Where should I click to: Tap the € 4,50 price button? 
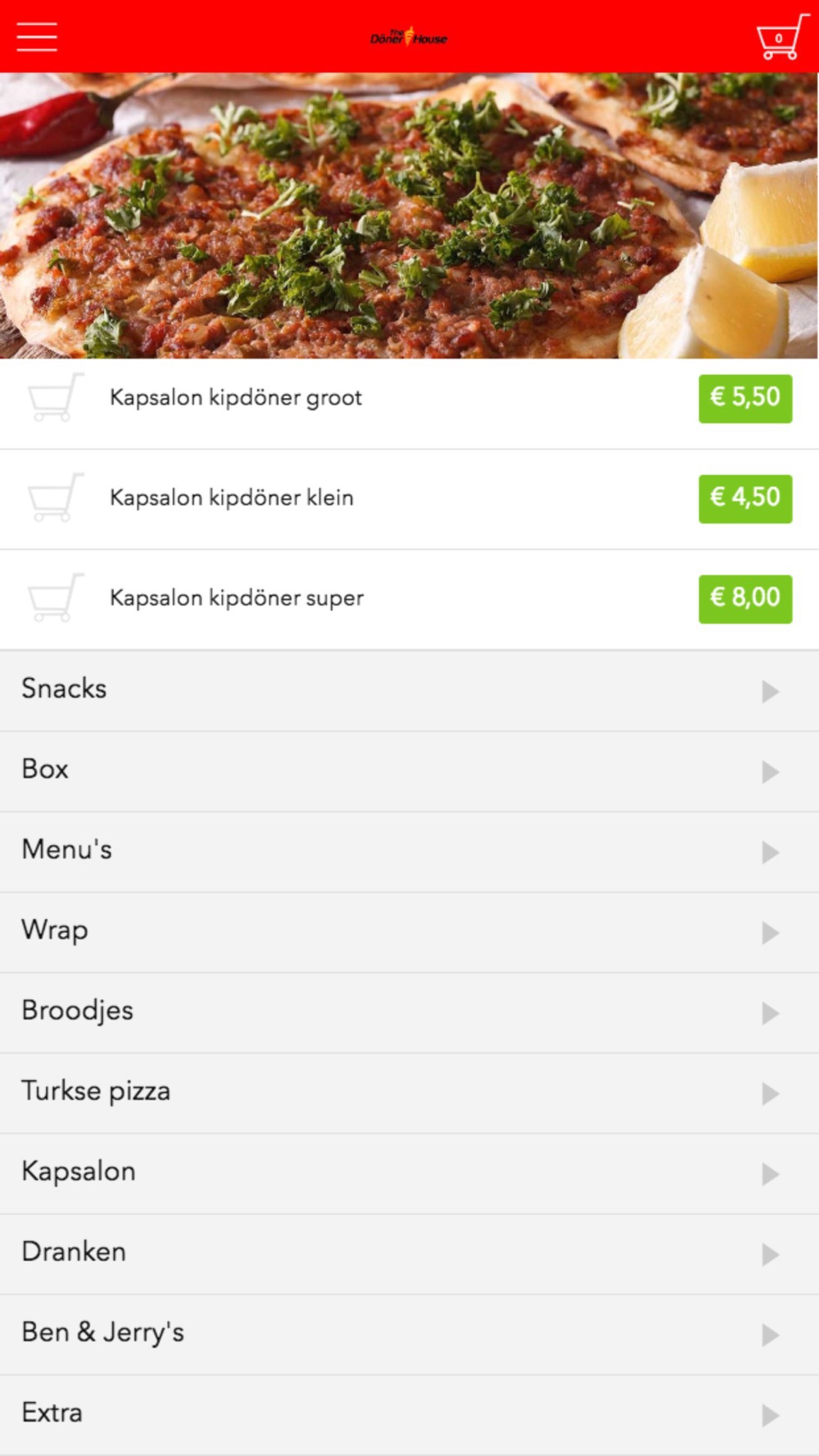(745, 498)
